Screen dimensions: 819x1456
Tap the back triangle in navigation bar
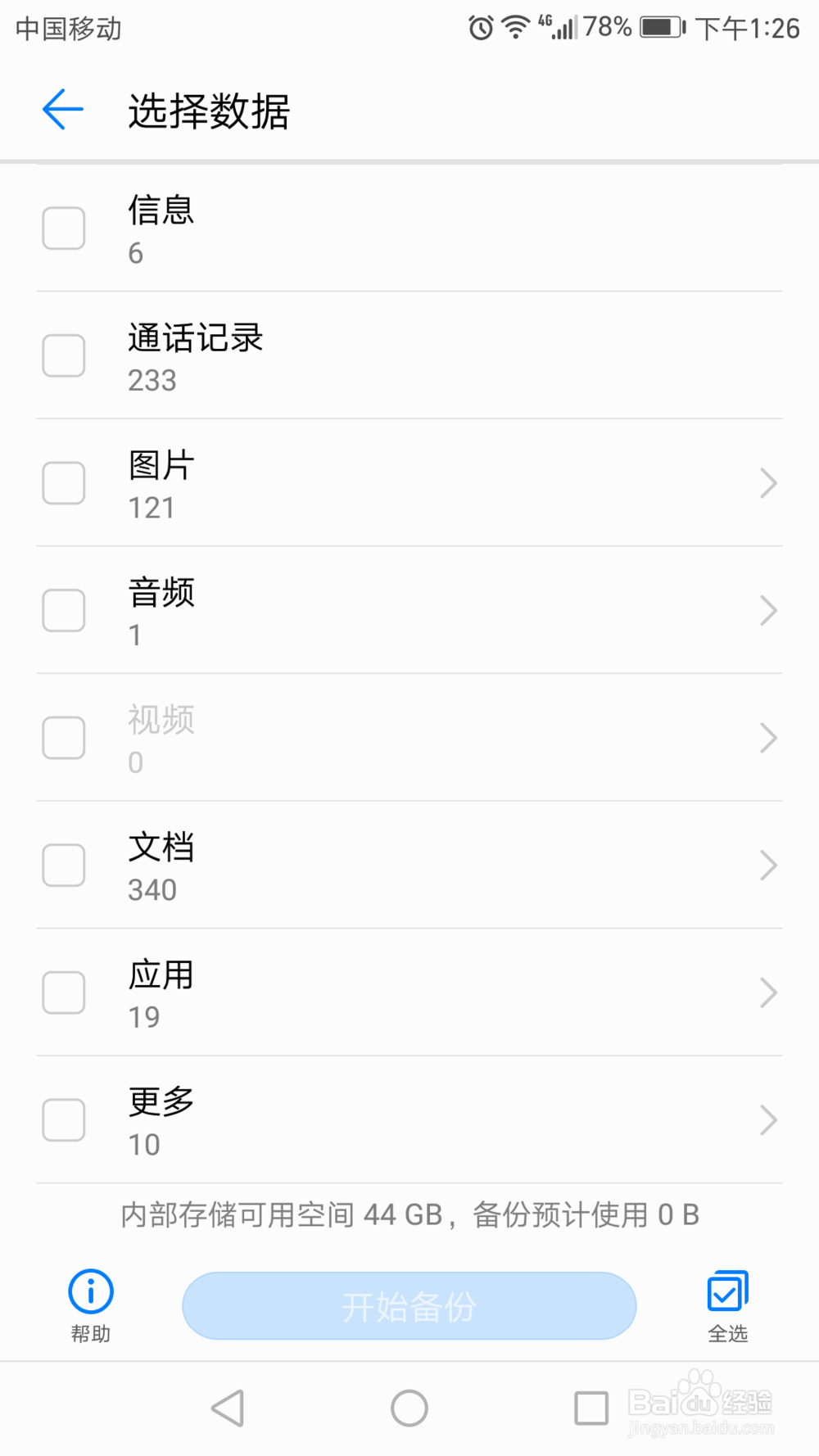tap(228, 1407)
